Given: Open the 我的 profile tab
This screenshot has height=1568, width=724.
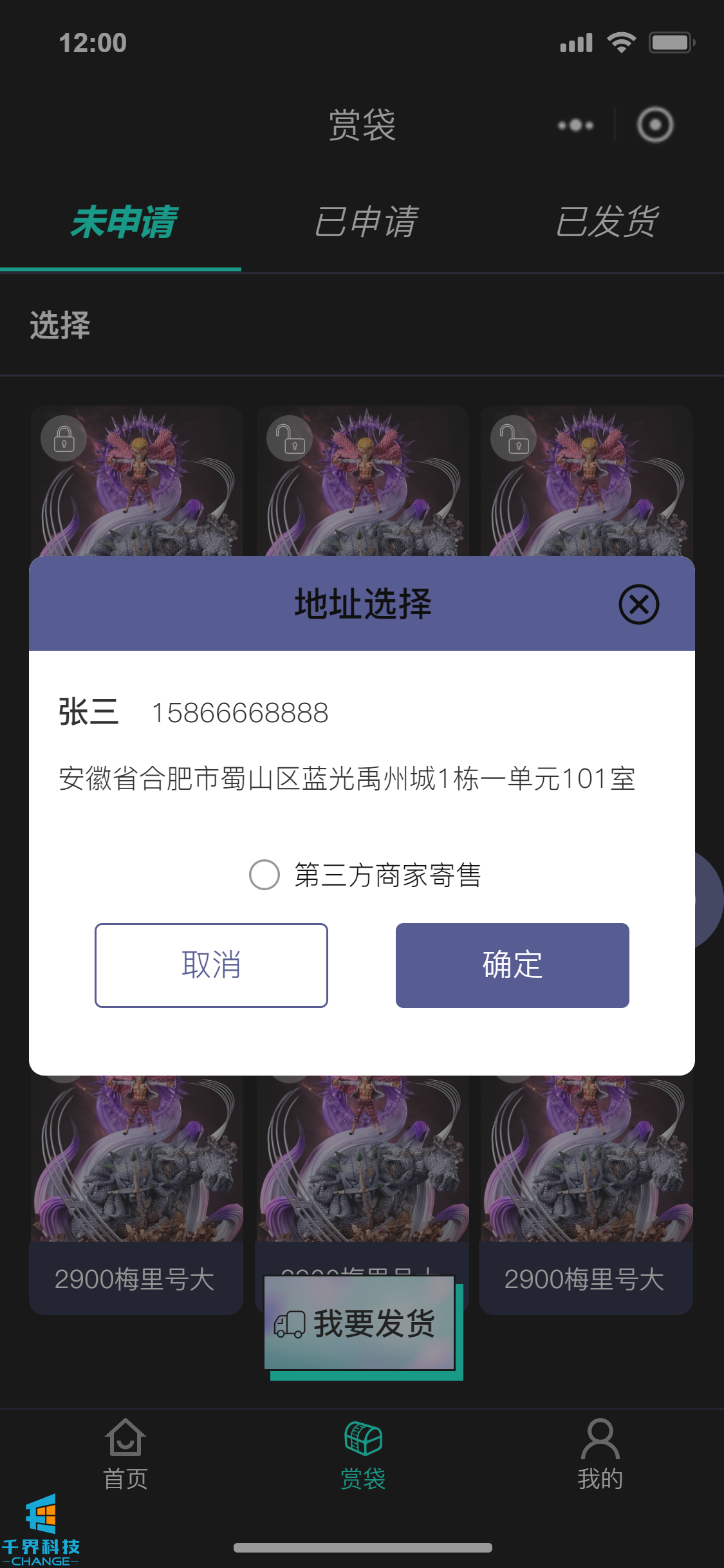Looking at the screenshot, I should click(x=600, y=1453).
